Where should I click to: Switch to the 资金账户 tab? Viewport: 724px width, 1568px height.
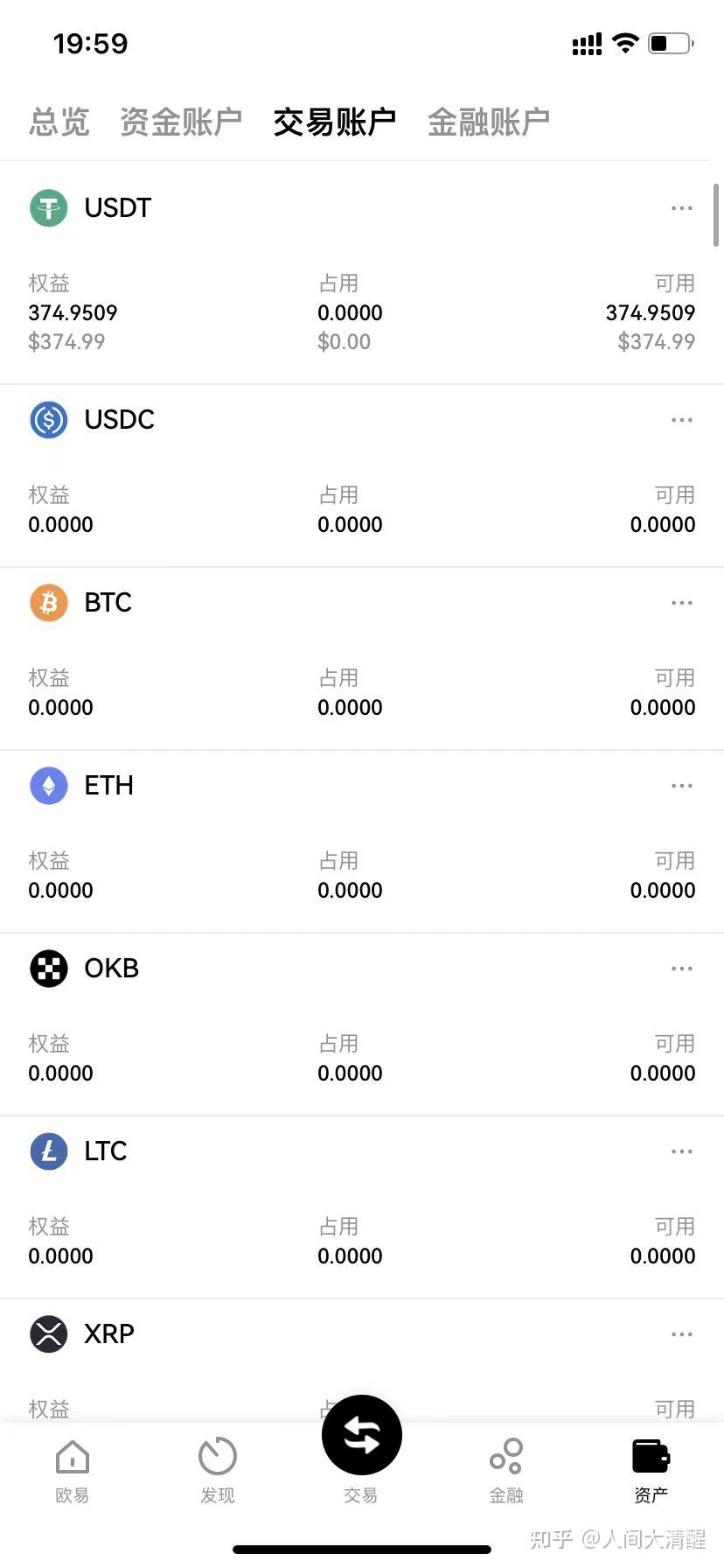point(181,122)
